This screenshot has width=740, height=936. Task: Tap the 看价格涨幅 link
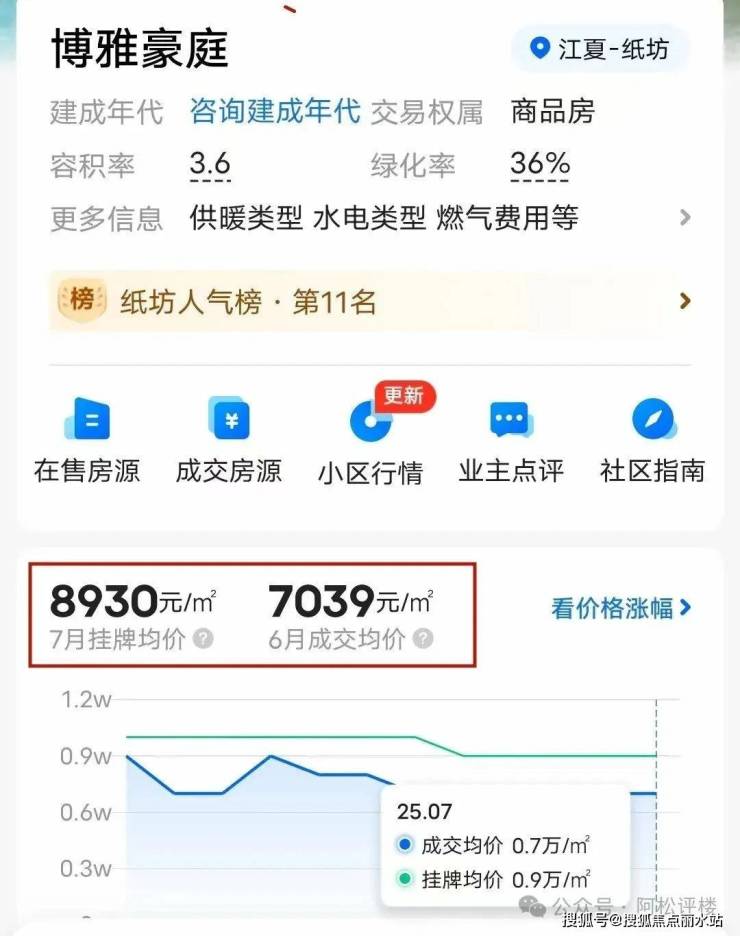(621, 607)
